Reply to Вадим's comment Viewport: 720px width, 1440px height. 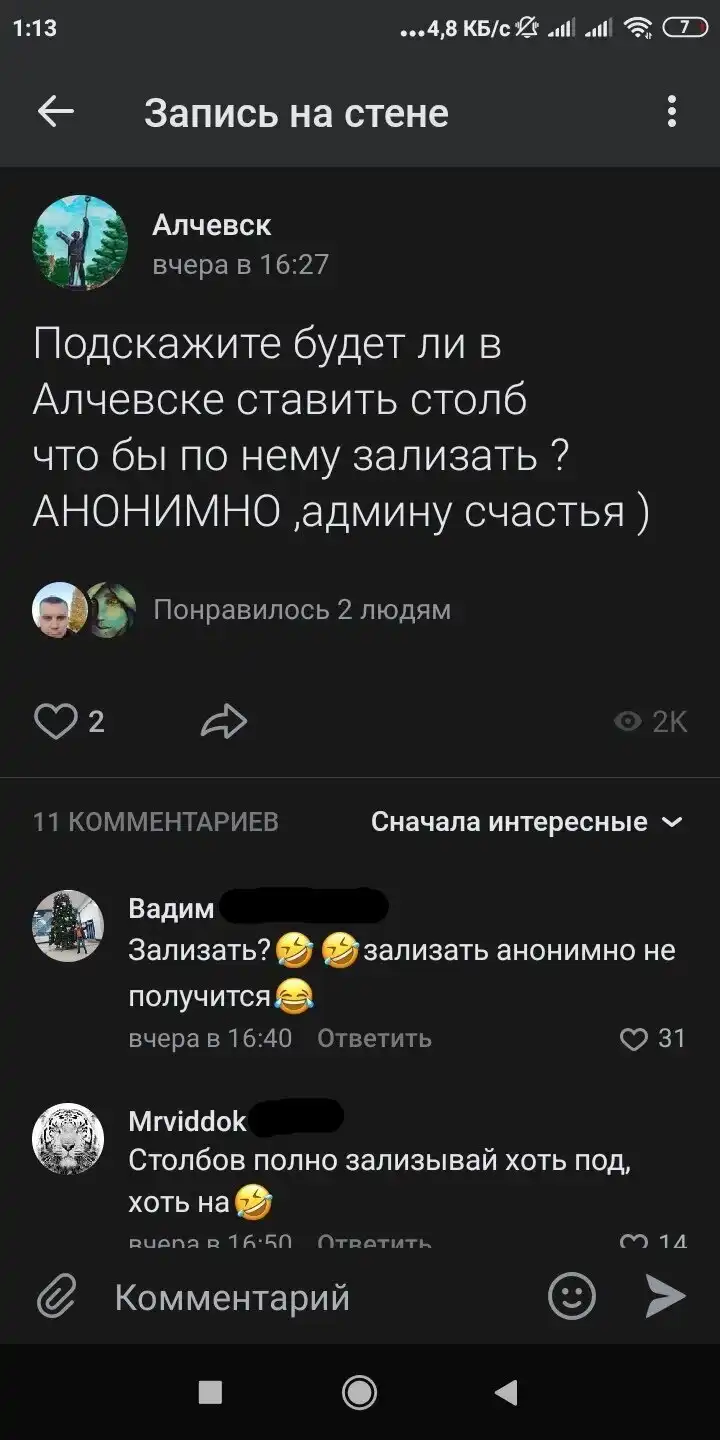pos(374,1038)
